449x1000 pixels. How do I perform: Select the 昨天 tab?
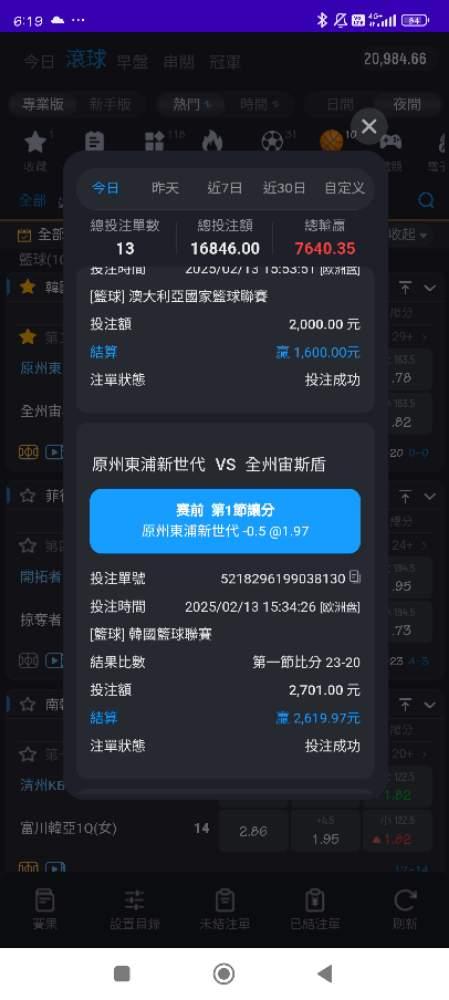click(165, 188)
